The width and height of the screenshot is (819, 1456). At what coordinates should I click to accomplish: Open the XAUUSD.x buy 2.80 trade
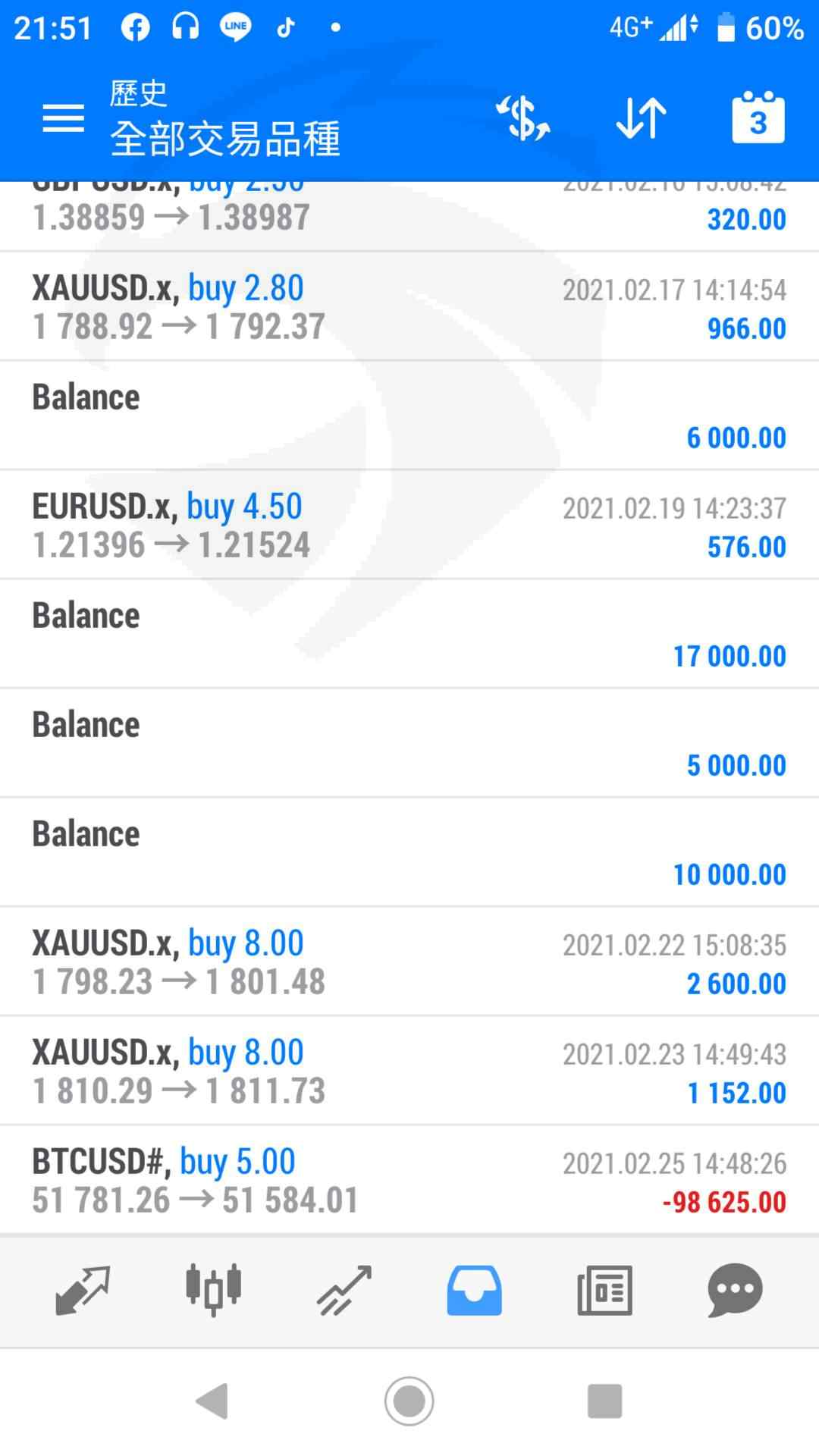(409, 306)
